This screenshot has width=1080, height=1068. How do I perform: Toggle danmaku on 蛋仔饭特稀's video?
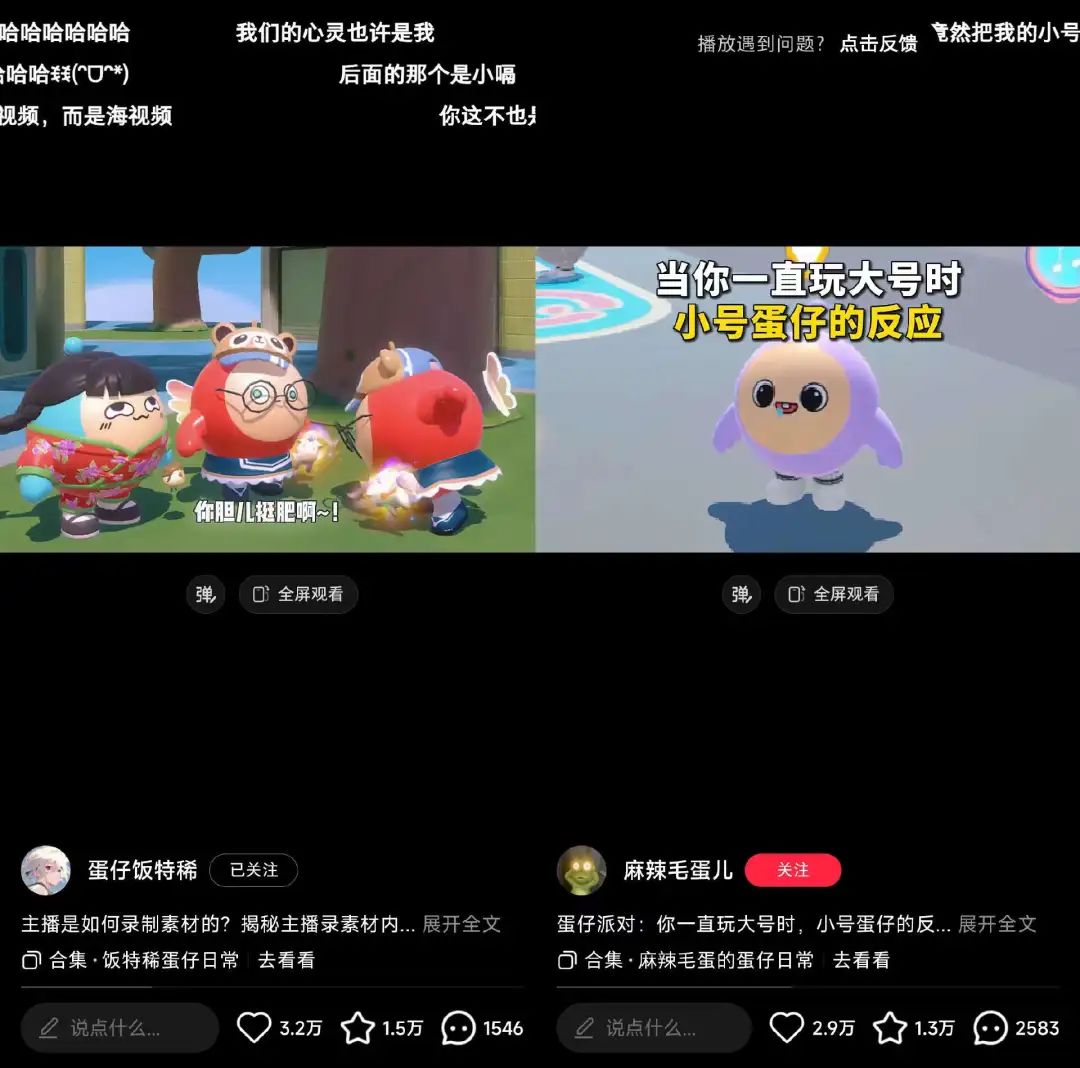tap(205, 594)
